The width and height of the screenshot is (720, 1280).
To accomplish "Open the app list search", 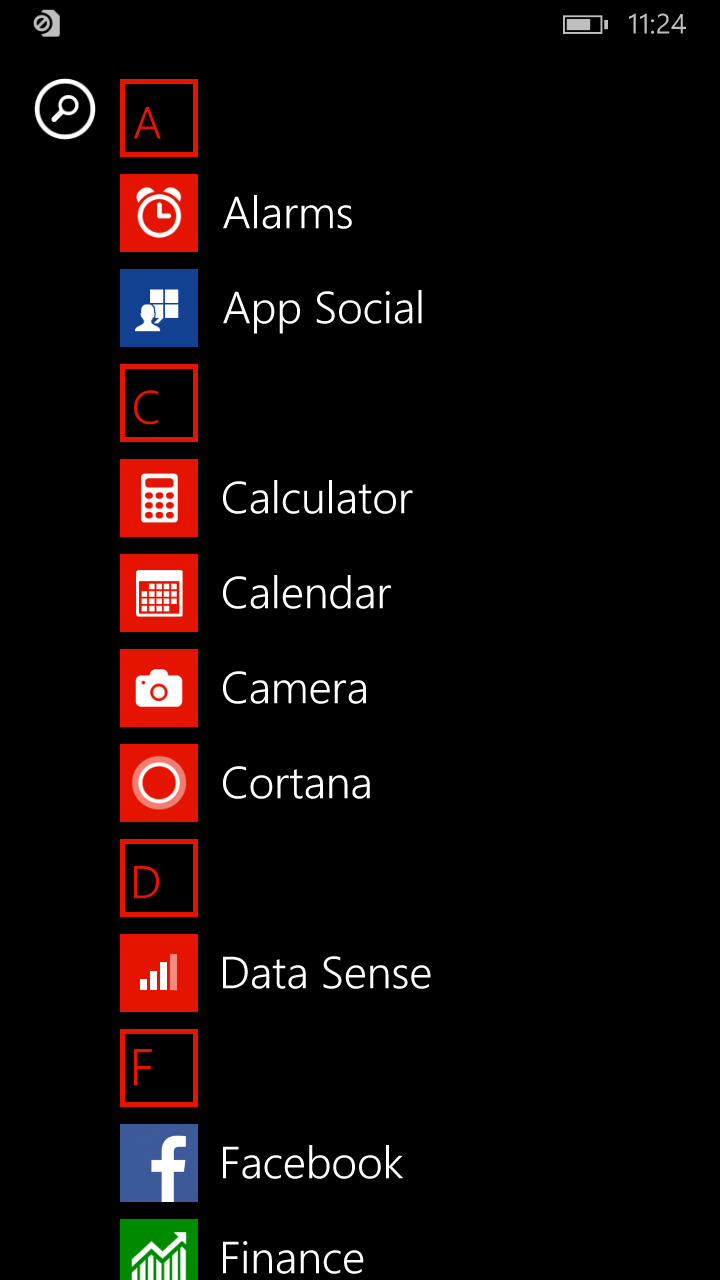I will 65,109.
